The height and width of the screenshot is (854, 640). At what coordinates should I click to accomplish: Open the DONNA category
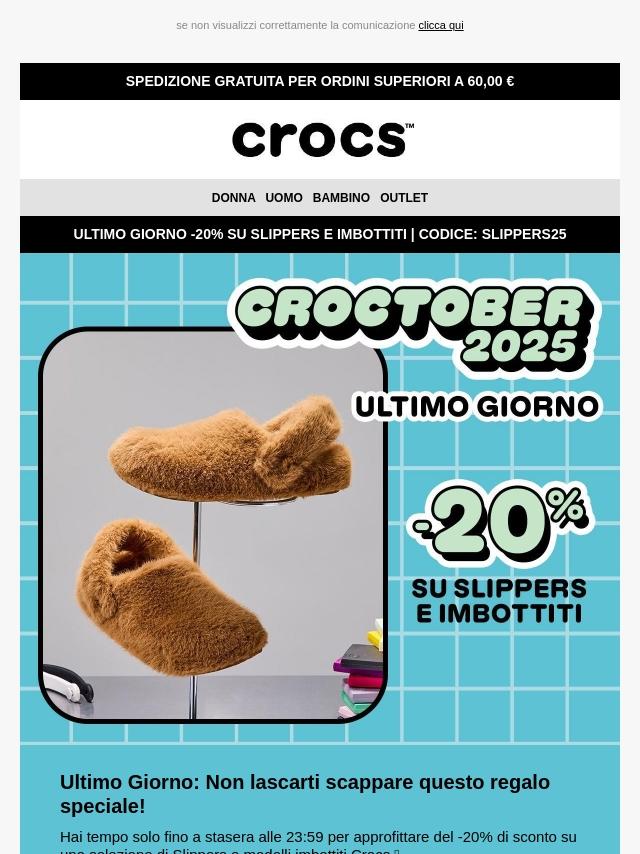(233, 198)
